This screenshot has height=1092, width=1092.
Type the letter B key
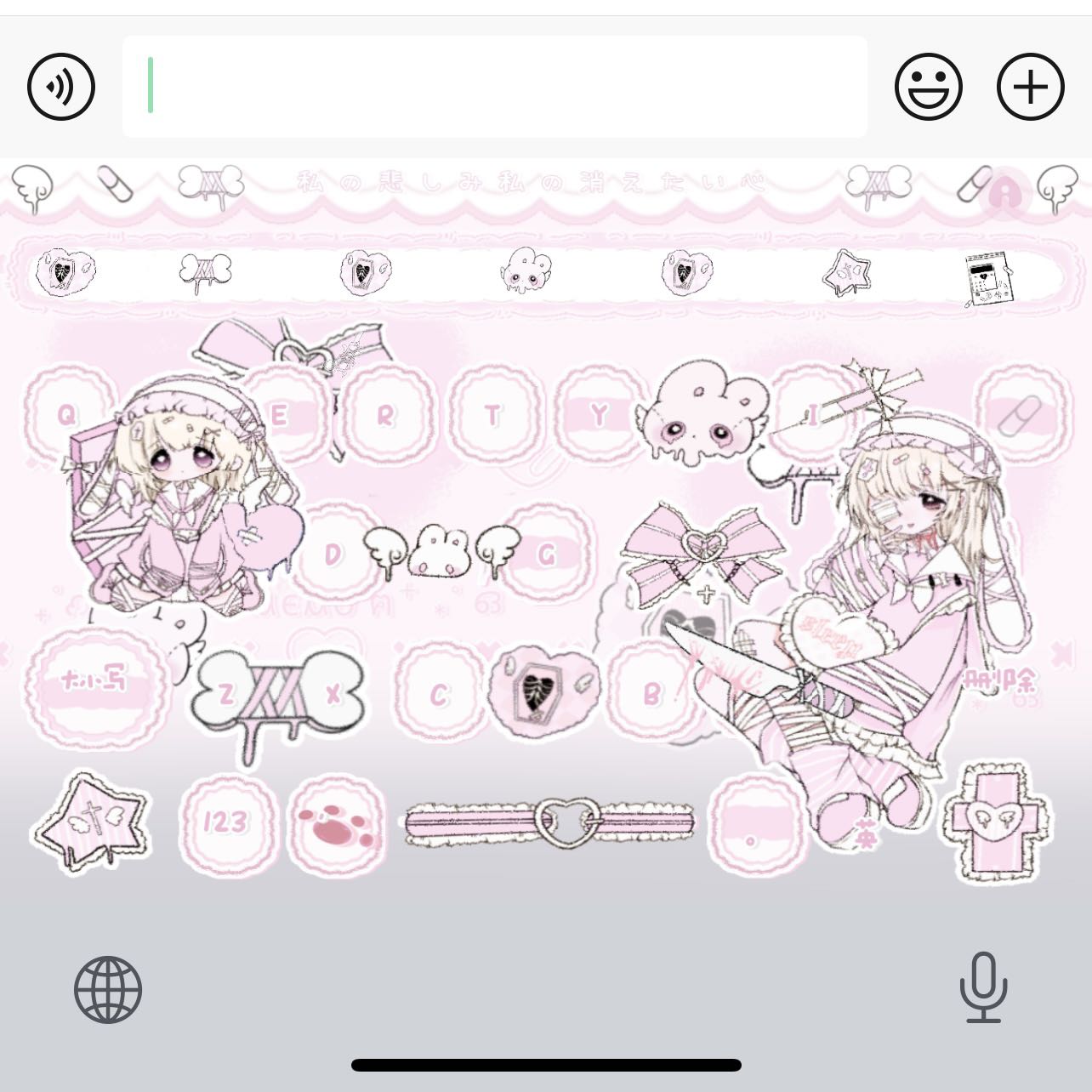click(651, 694)
